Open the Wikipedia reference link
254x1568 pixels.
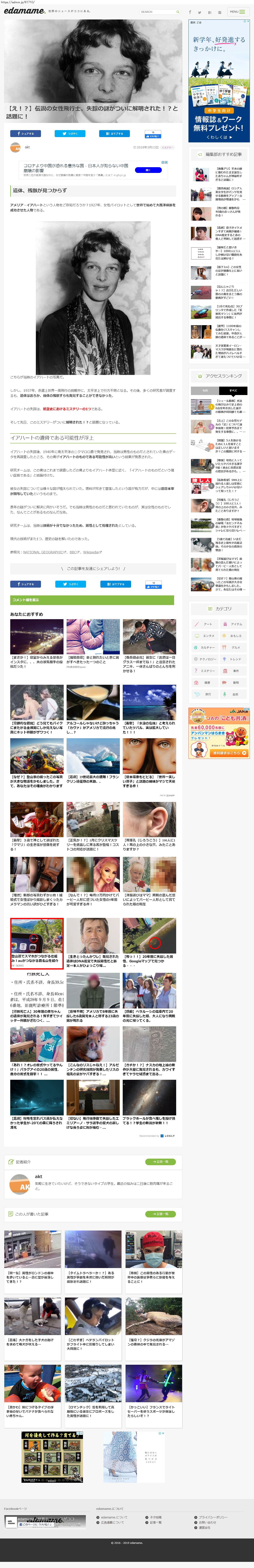tap(91, 552)
